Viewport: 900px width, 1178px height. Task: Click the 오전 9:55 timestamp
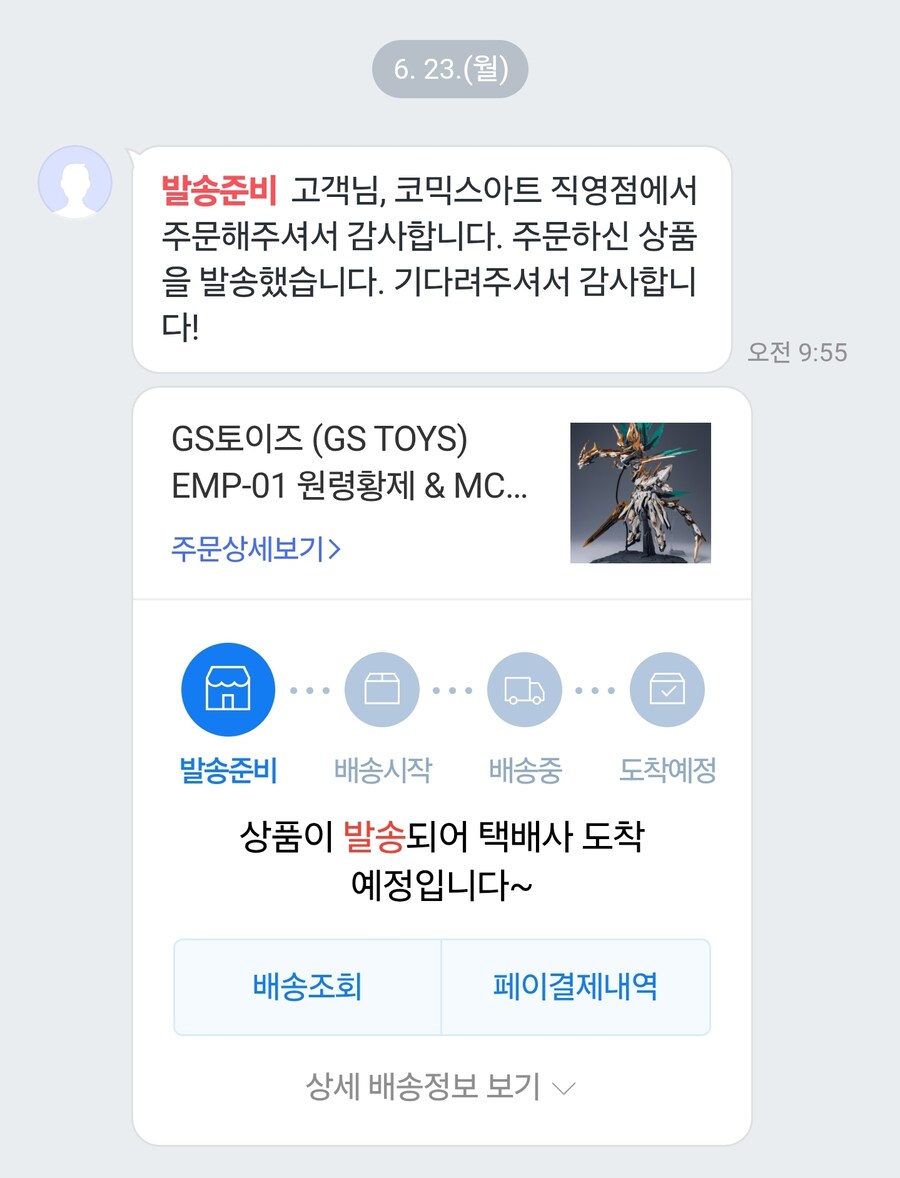796,349
